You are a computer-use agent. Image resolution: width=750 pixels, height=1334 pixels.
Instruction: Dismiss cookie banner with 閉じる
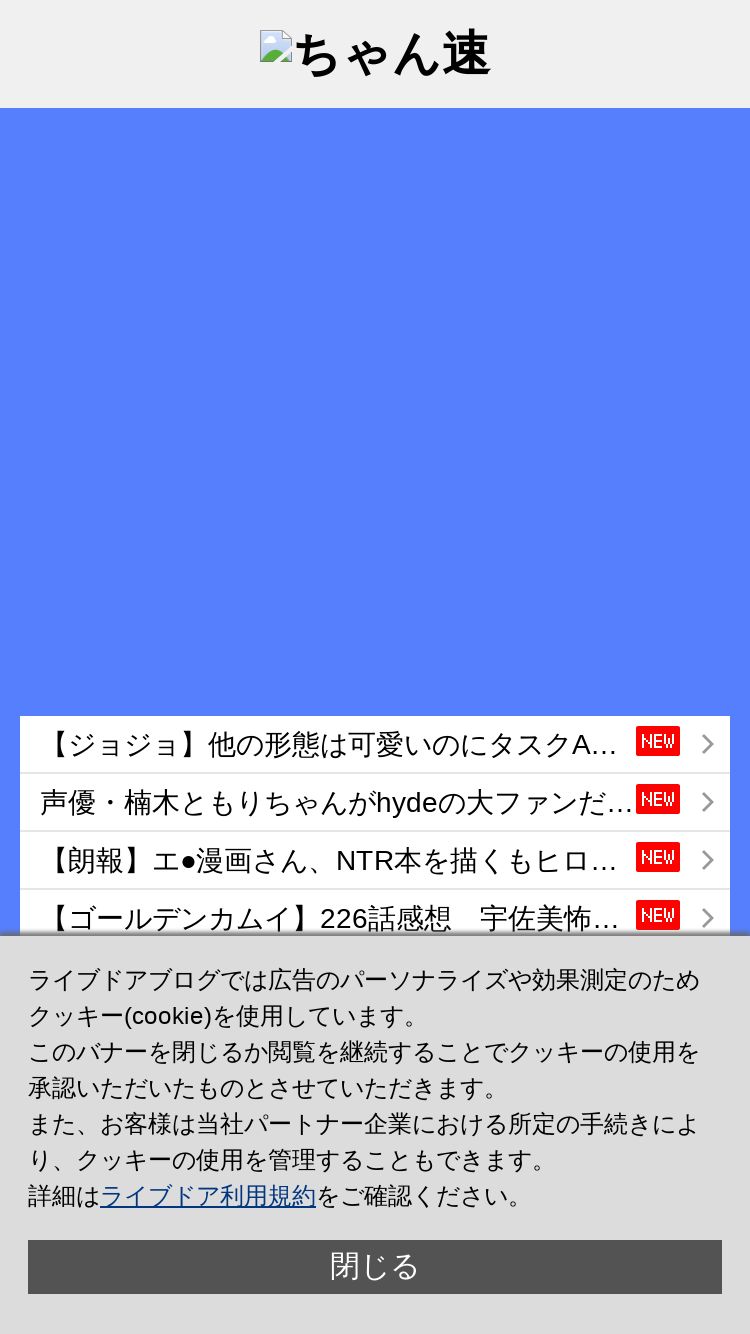click(x=375, y=1267)
